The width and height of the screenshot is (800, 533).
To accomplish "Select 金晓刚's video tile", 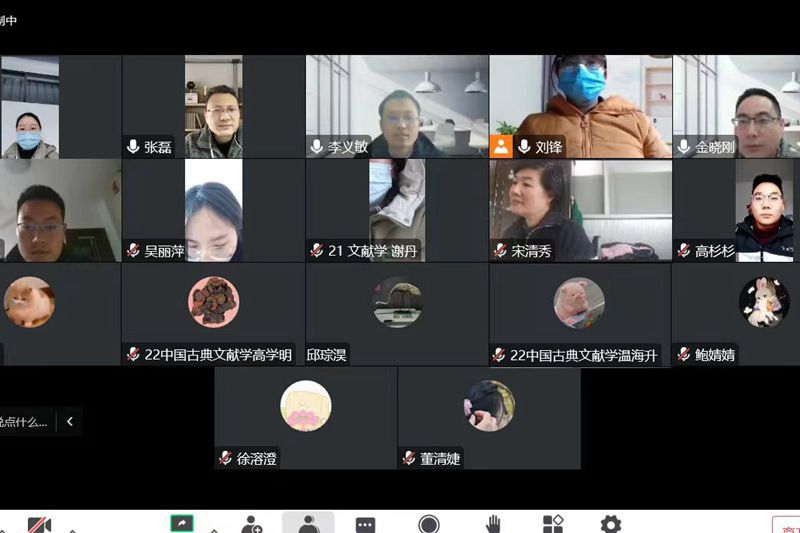I will (737, 107).
